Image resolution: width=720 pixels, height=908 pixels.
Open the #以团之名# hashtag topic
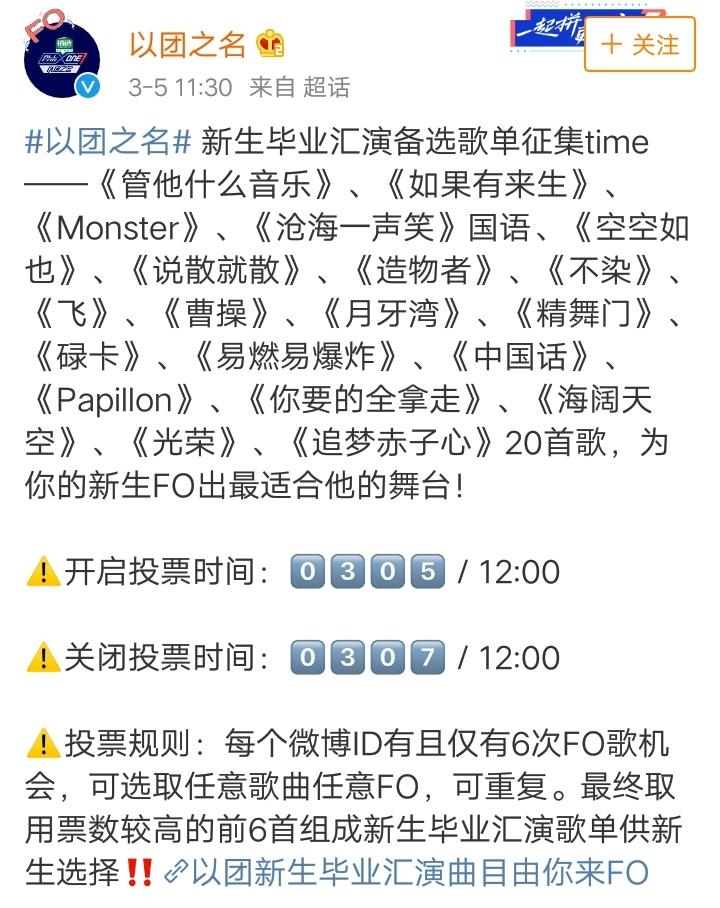(108, 142)
